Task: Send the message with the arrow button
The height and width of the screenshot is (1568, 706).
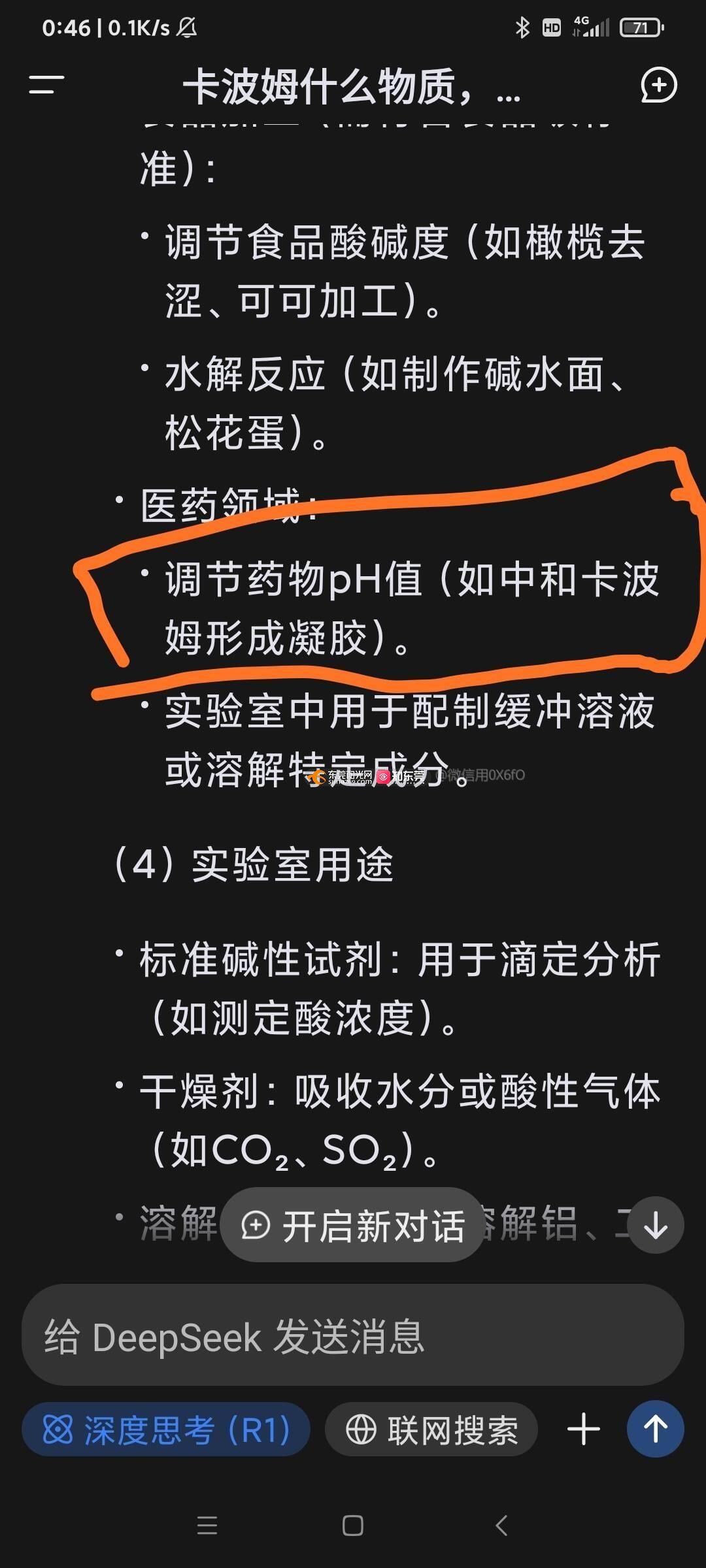Action: (x=655, y=1429)
